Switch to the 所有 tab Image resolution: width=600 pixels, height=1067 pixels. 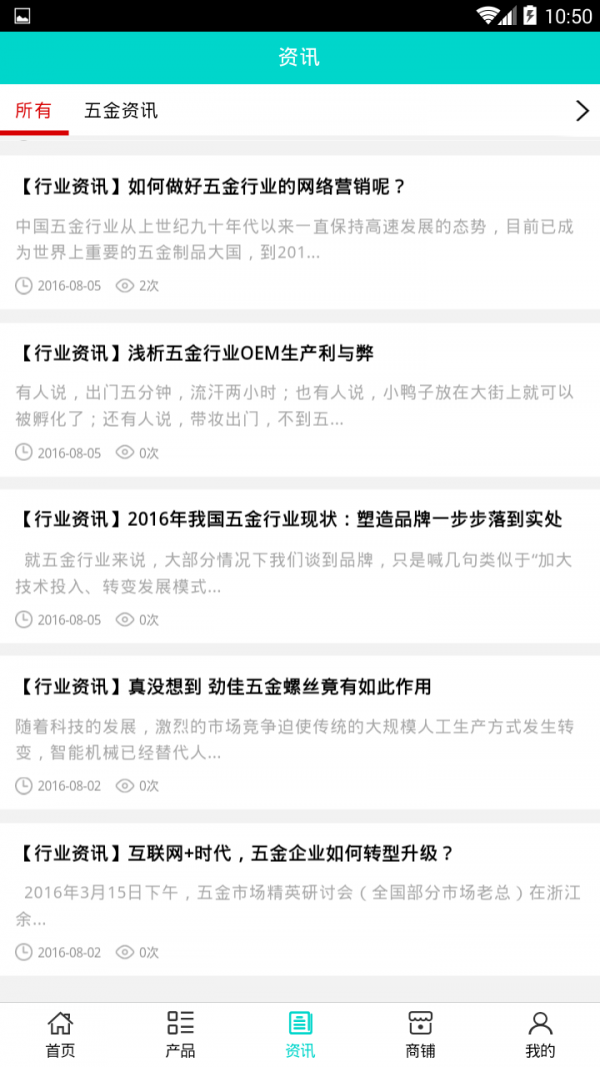[34, 110]
